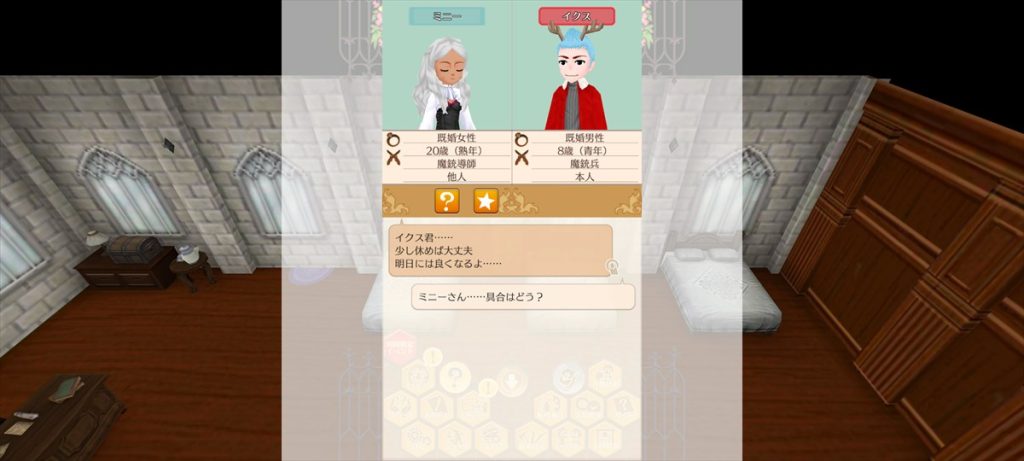Open ミニー's character profile card
This screenshot has width=1024, height=461.
click(446, 80)
